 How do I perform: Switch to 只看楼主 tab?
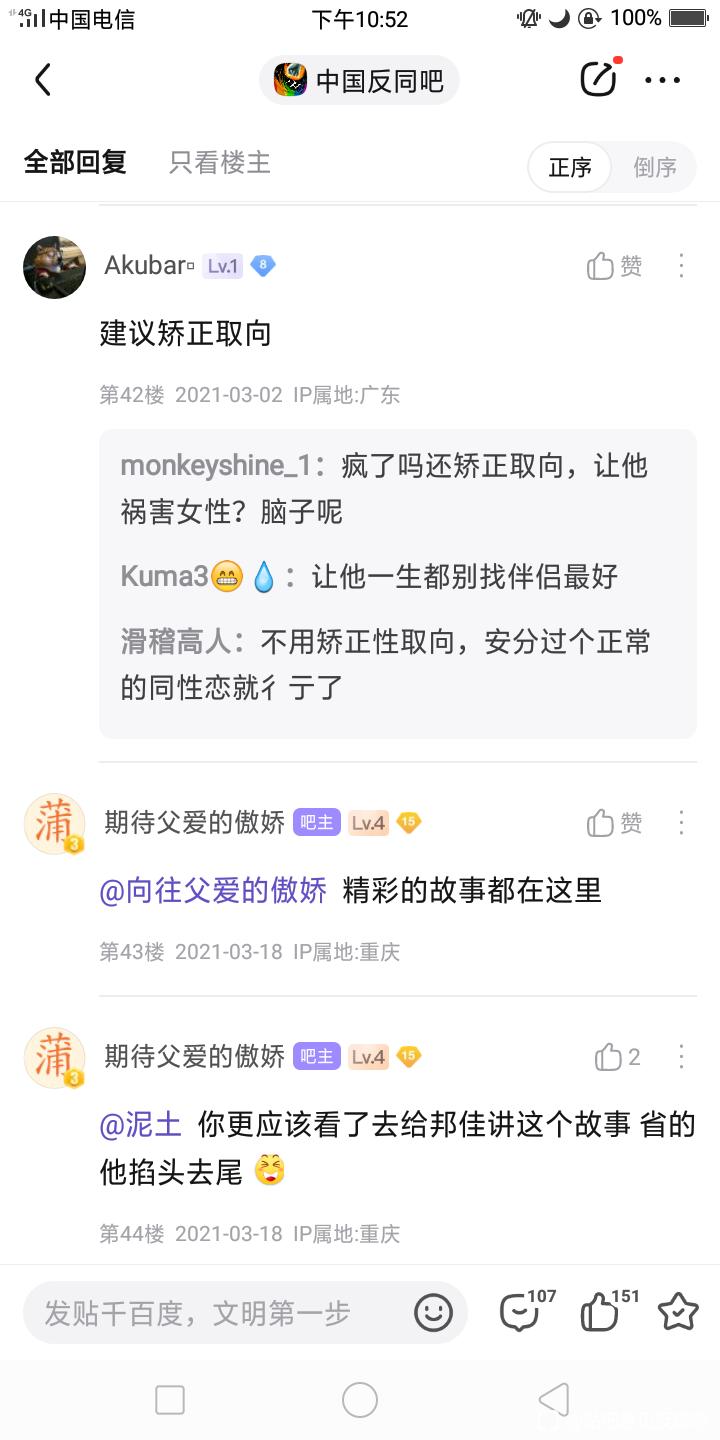tap(219, 163)
